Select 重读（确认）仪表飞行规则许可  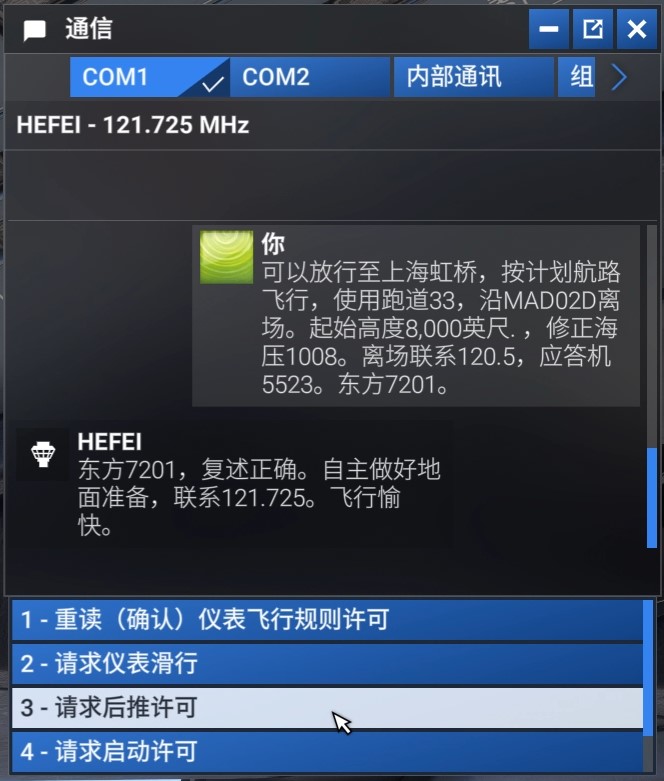pyautogui.click(x=327, y=621)
